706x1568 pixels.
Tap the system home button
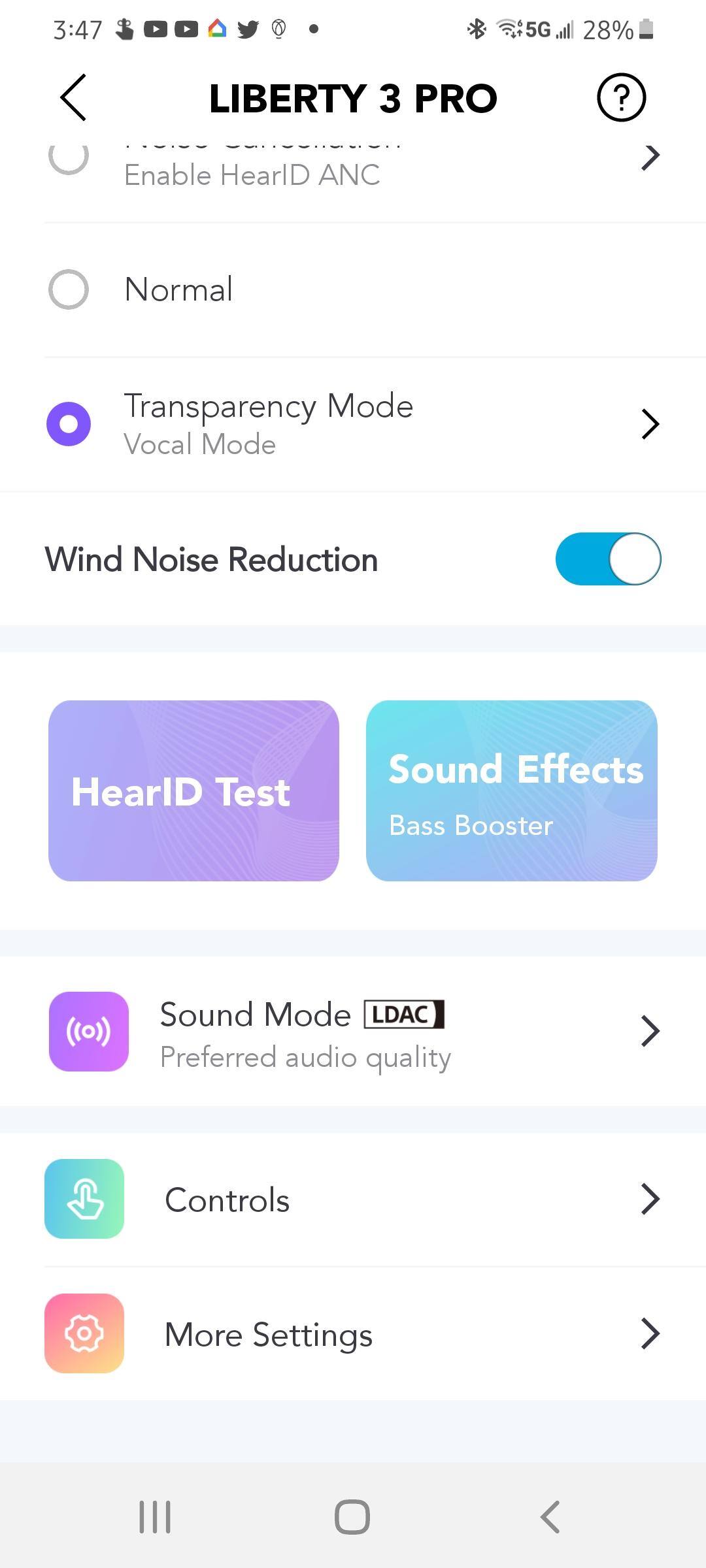pos(352,1516)
